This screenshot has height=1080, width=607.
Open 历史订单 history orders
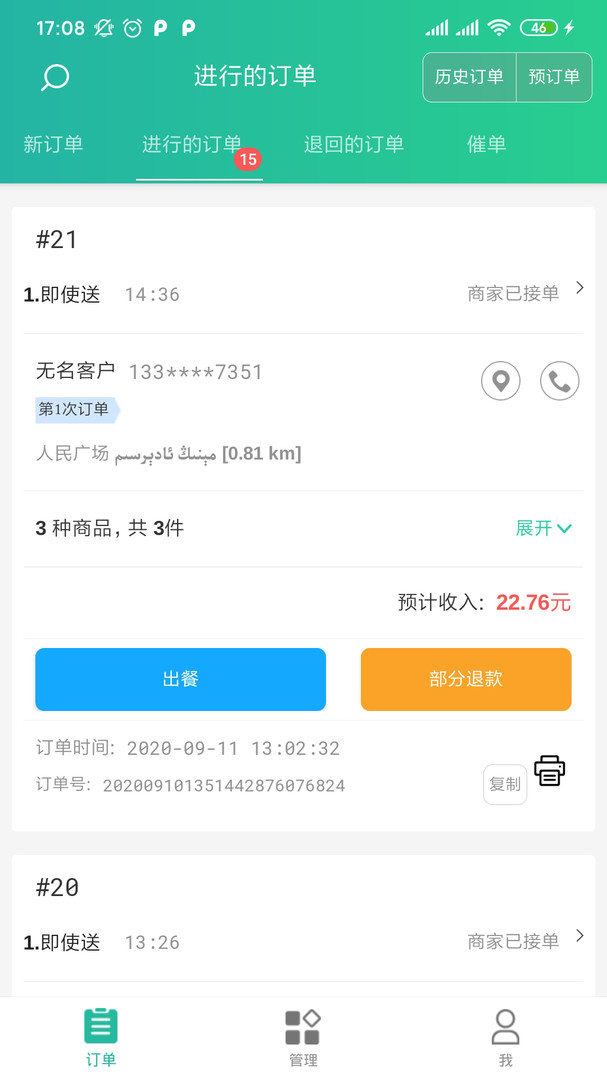(469, 77)
